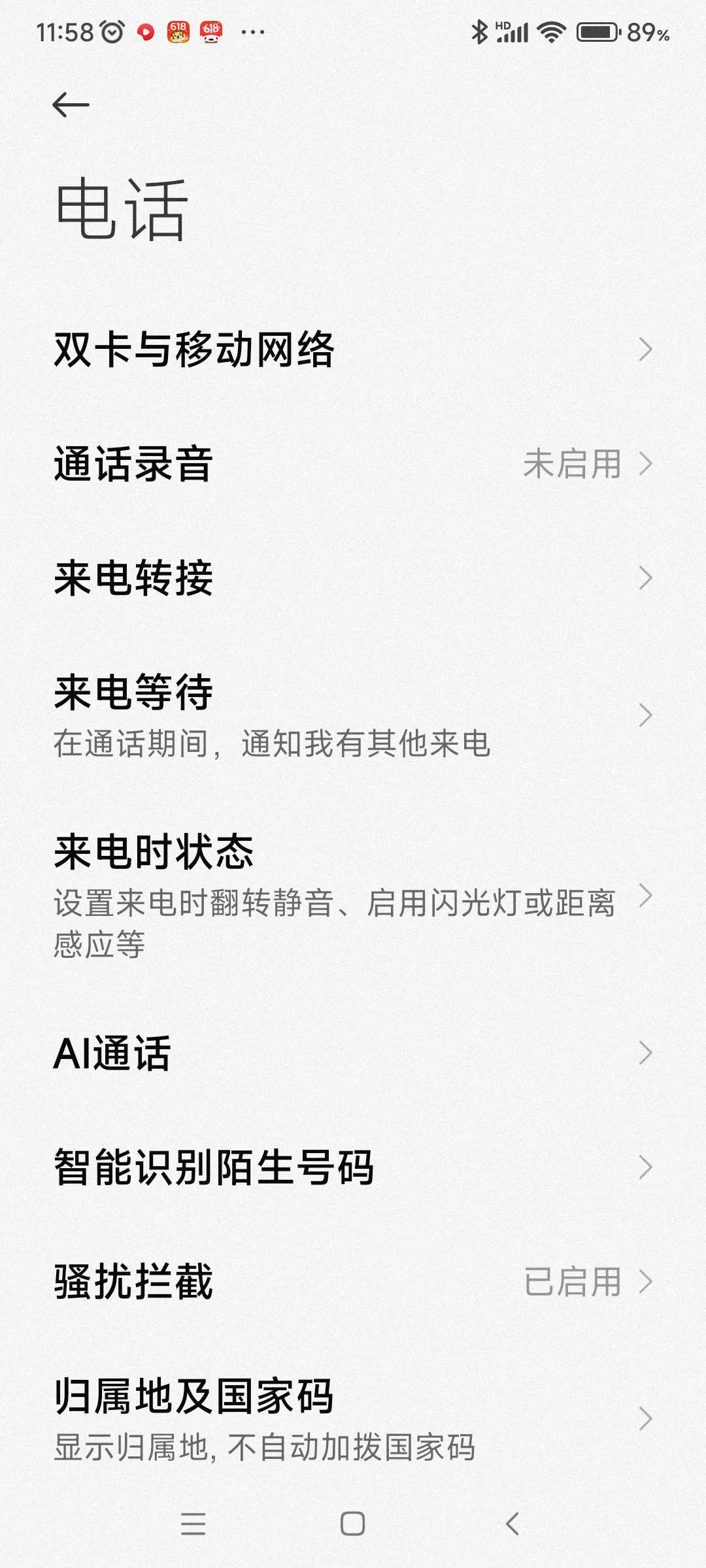706x1568 pixels.
Task: Open 双卡与移动网络 settings
Action: [x=353, y=350]
